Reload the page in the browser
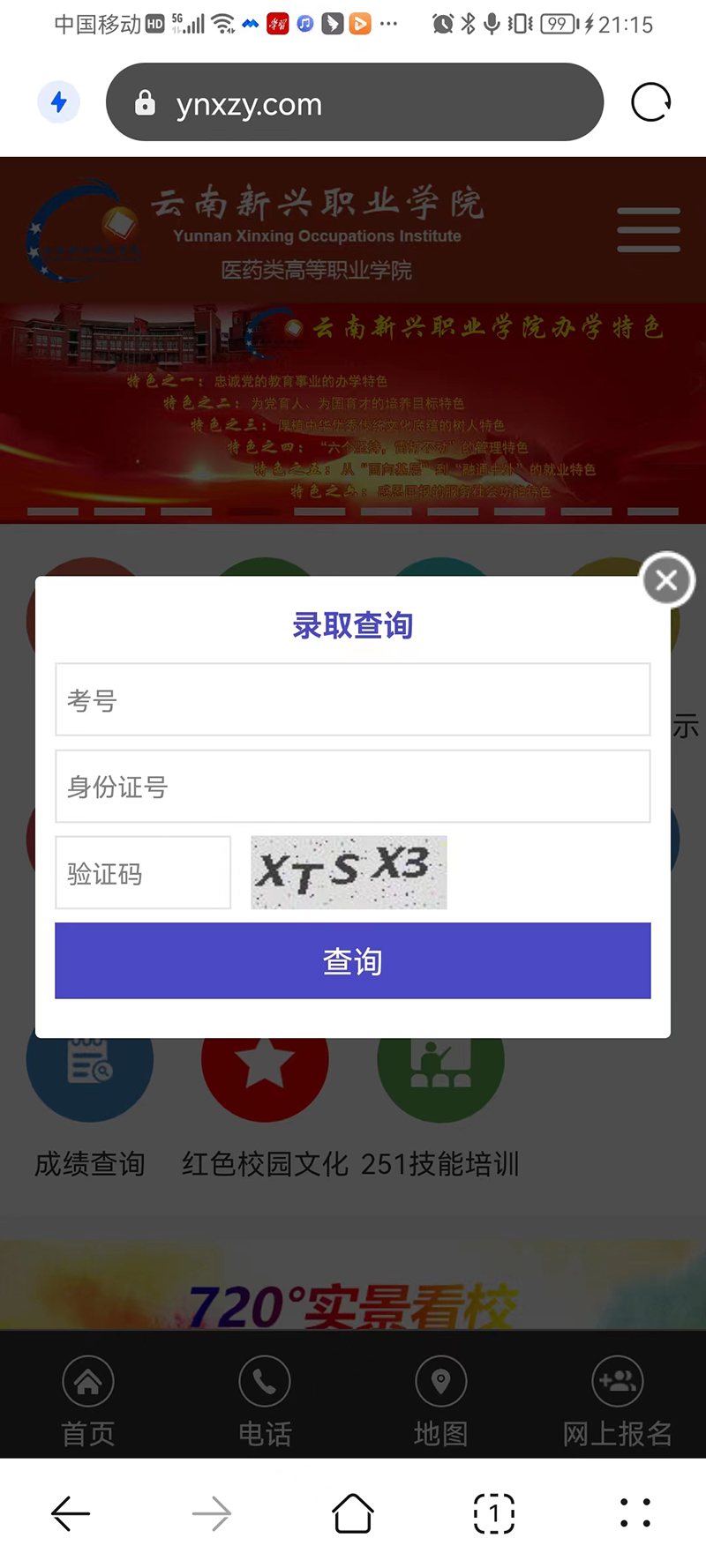 pyautogui.click(x=650, y=102)
